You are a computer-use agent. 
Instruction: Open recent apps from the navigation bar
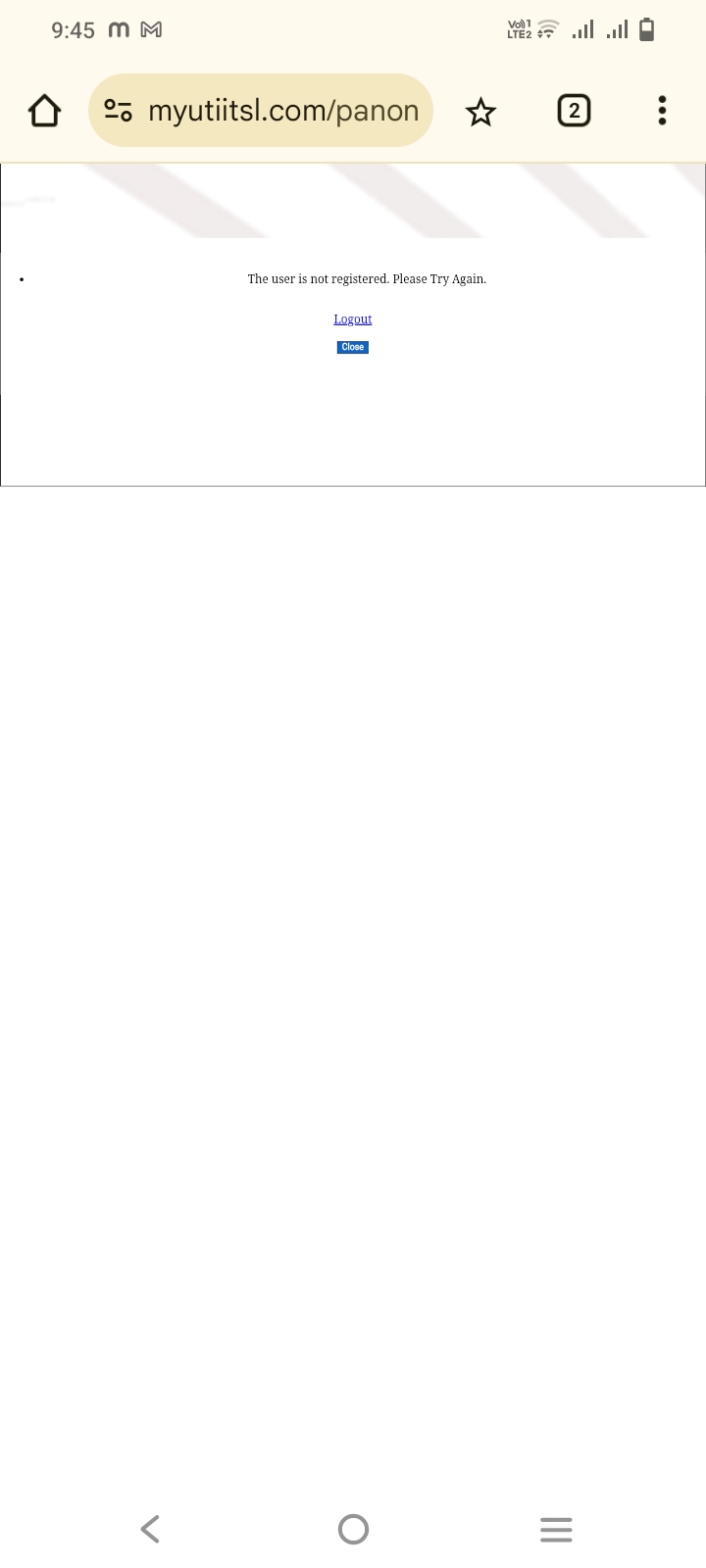tap(555, 1529)
